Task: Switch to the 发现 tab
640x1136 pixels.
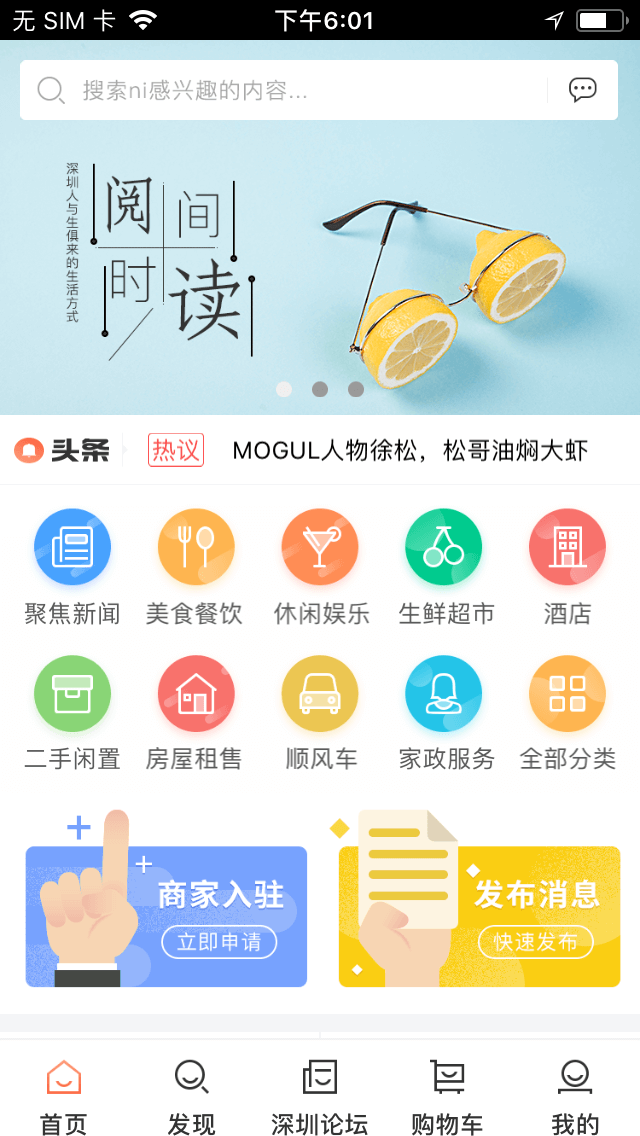Action: pos(191,1096)
